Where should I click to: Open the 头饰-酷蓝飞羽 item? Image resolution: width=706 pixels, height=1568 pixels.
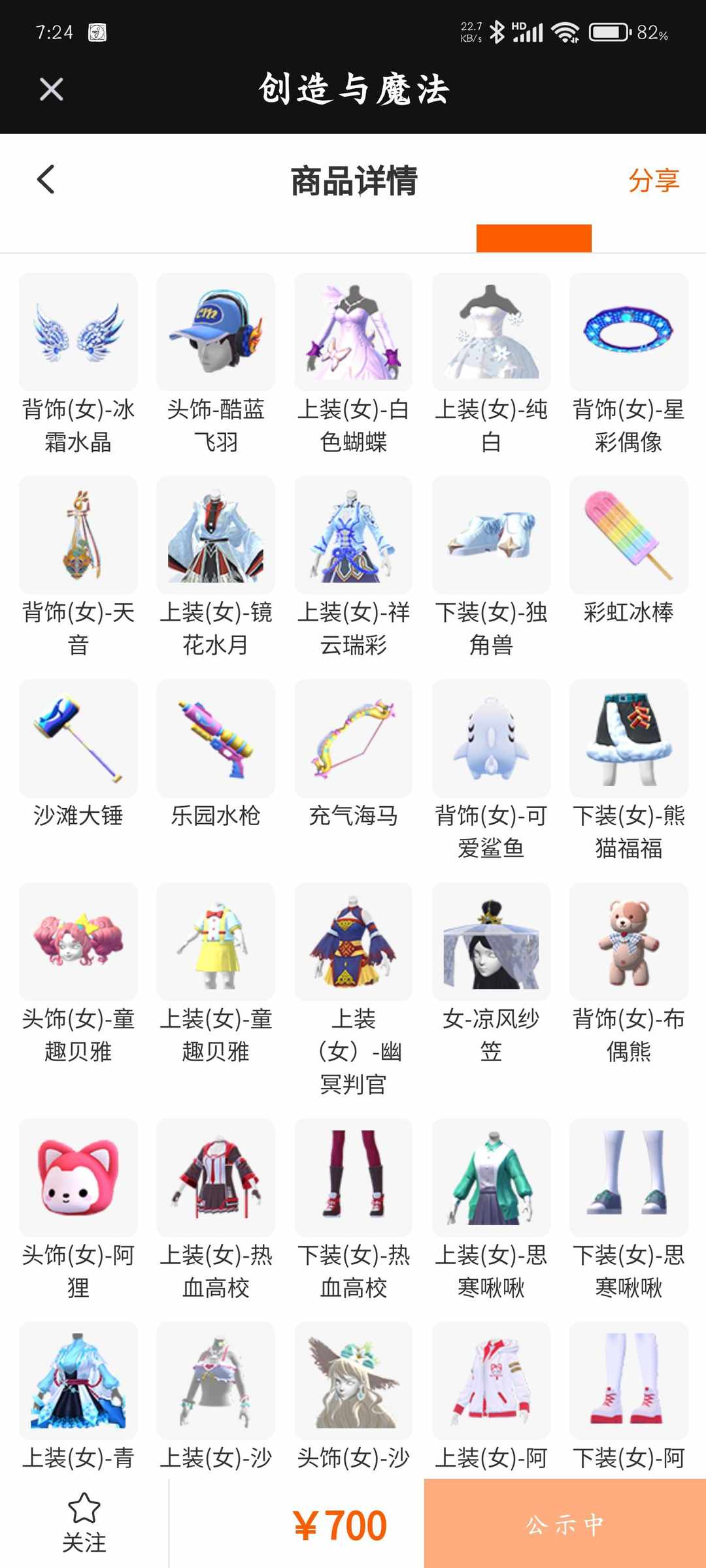(x=216, y=332)
